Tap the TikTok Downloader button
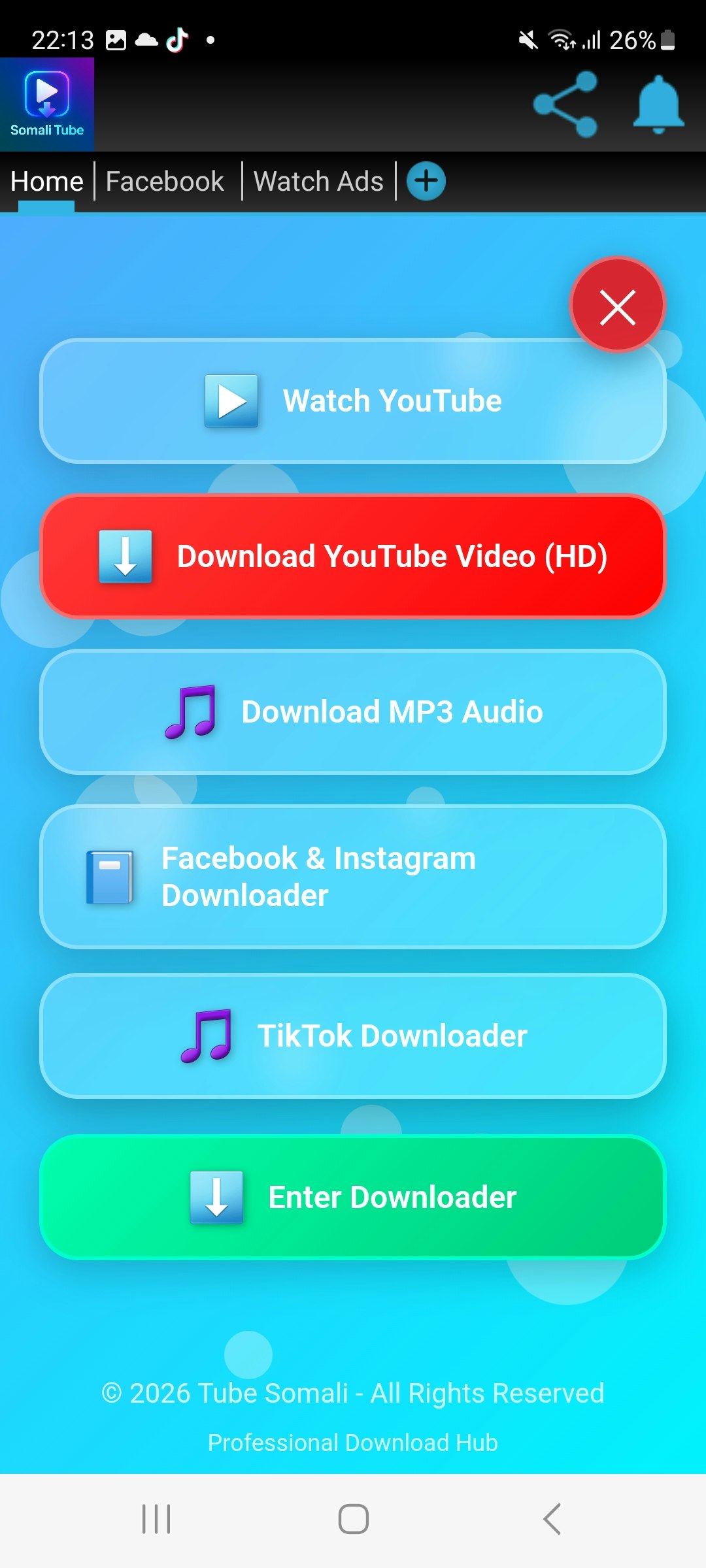The height and width of the screenshot is (1568, 706). click(x=353, y=1036)
